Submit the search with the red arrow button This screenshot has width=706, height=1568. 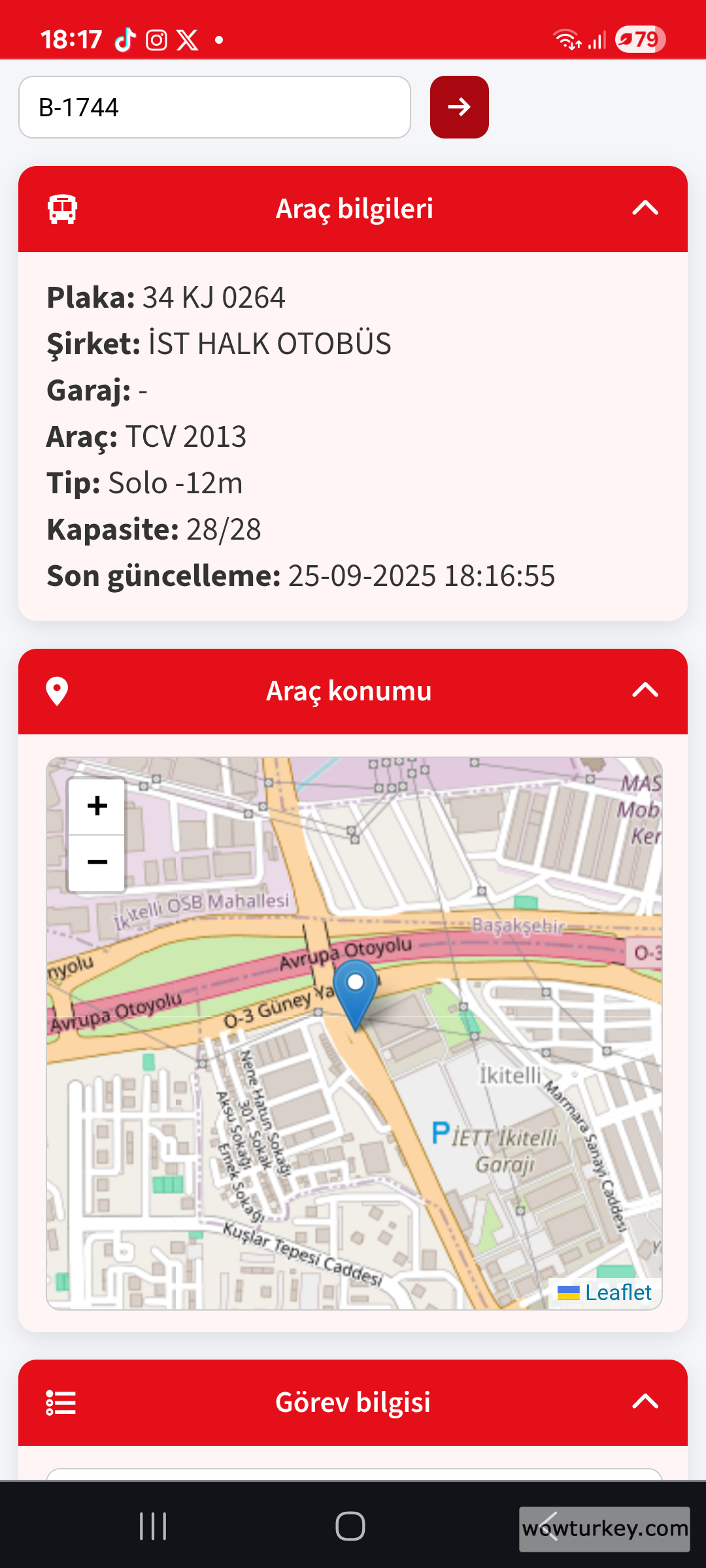459,107
